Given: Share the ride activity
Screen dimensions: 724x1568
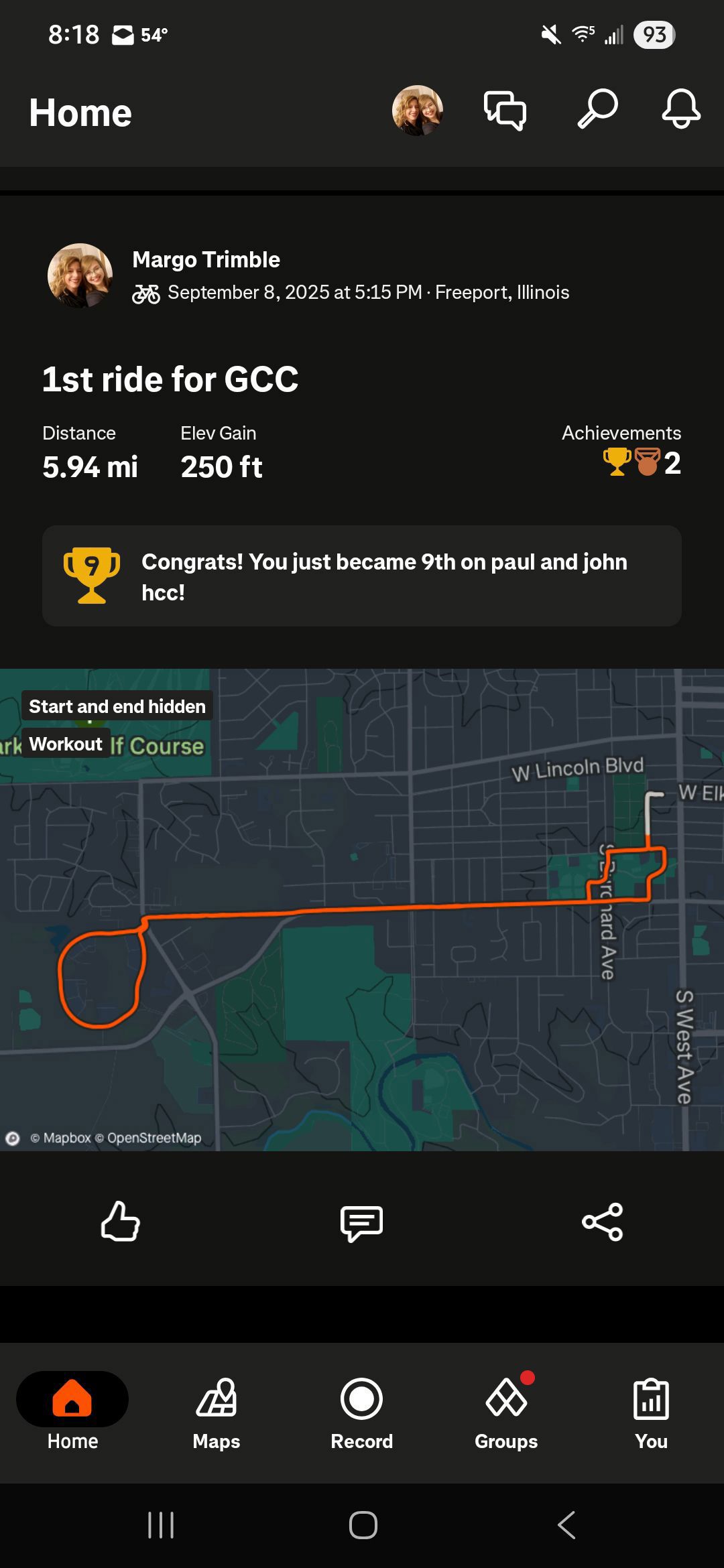Looking at the screenshot, I should tap(603, 1222).
